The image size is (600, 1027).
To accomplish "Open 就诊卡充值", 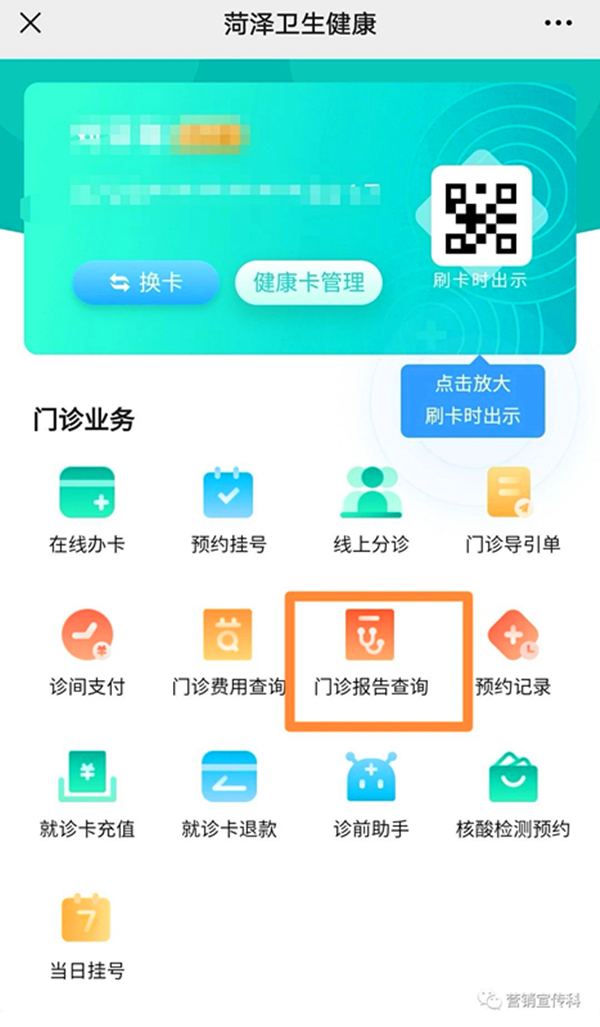I will [87, 794].
